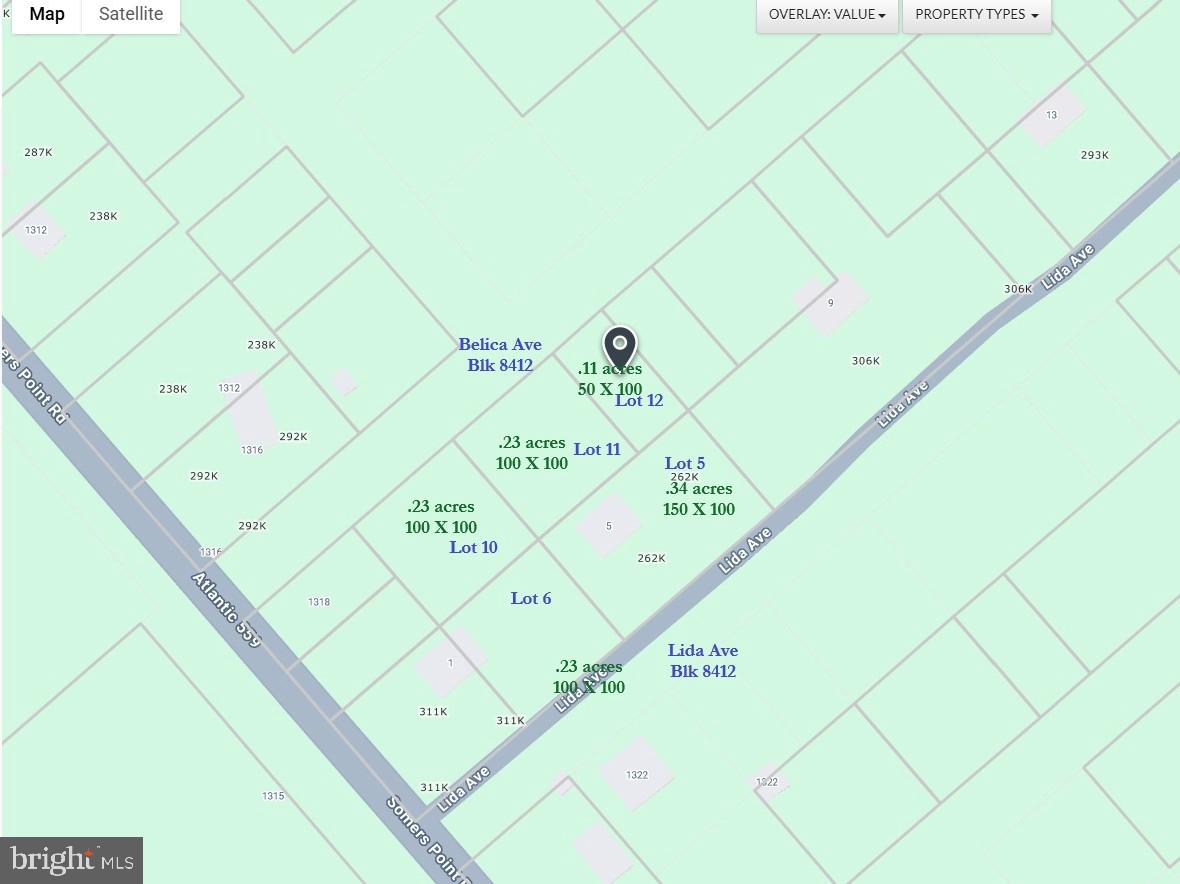Image resolution: width=1180 pixels, height=884 pixels.
Task: Expand the Overlay: Value dropdown
Action: pos(827,15)
